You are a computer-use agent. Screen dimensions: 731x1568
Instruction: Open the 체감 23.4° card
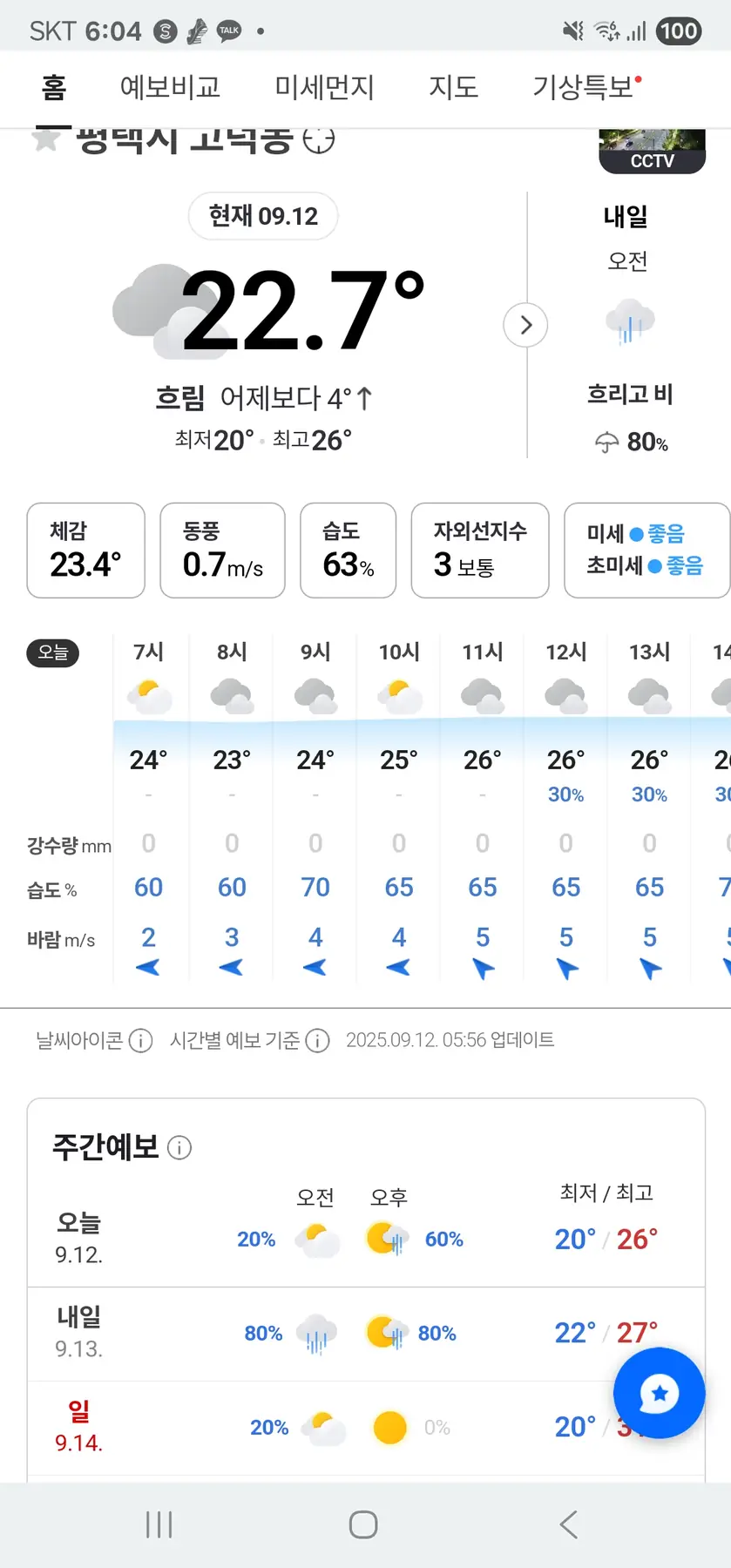85,551
